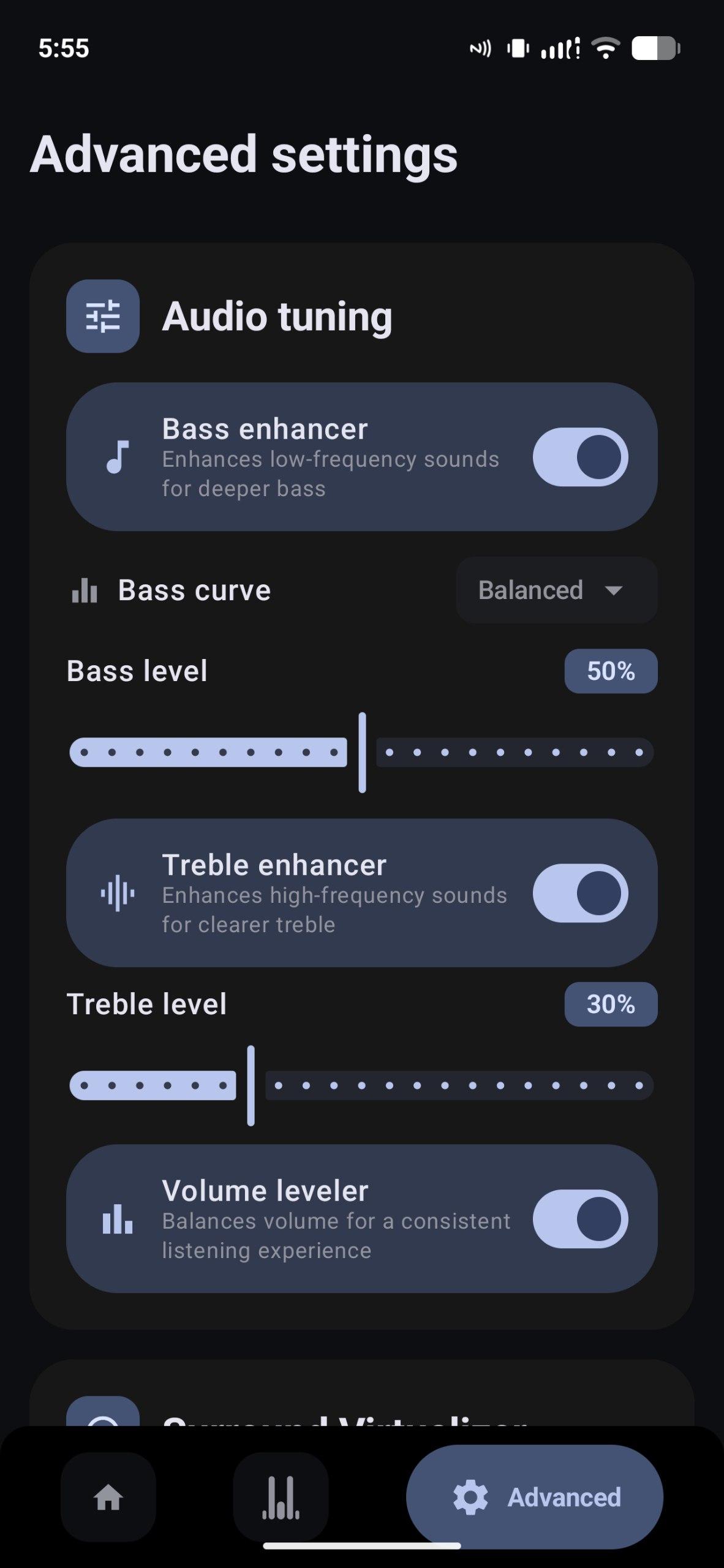
Task: Tap the Treble level slider track
Action: [459, 1085]
